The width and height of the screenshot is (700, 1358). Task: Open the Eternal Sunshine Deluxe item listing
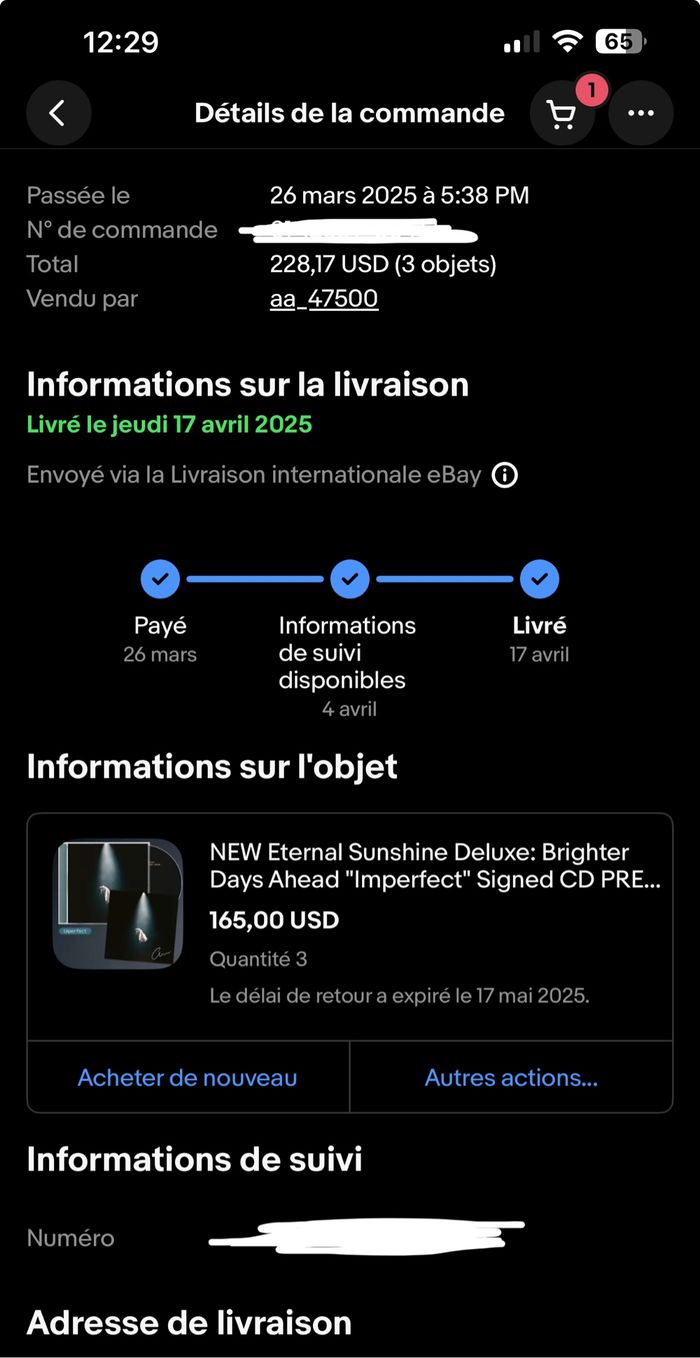[x=434, y=866]
